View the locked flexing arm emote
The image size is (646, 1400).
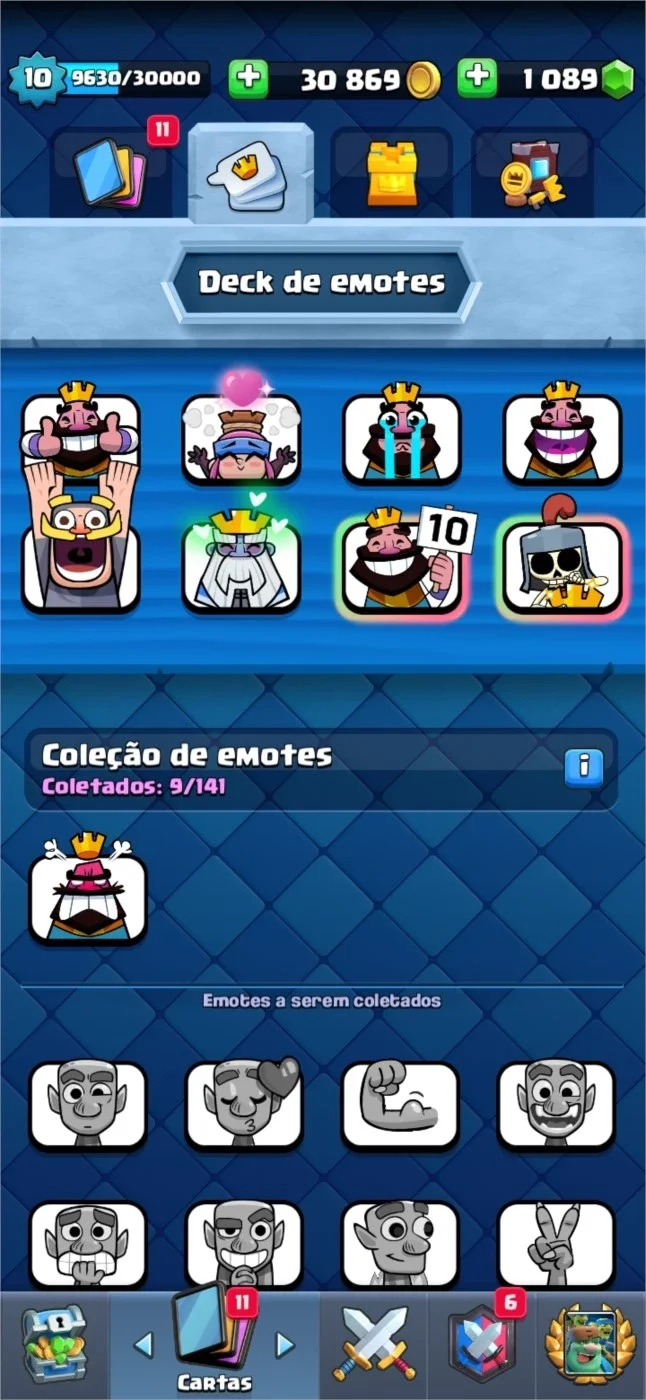[401, 1105]
